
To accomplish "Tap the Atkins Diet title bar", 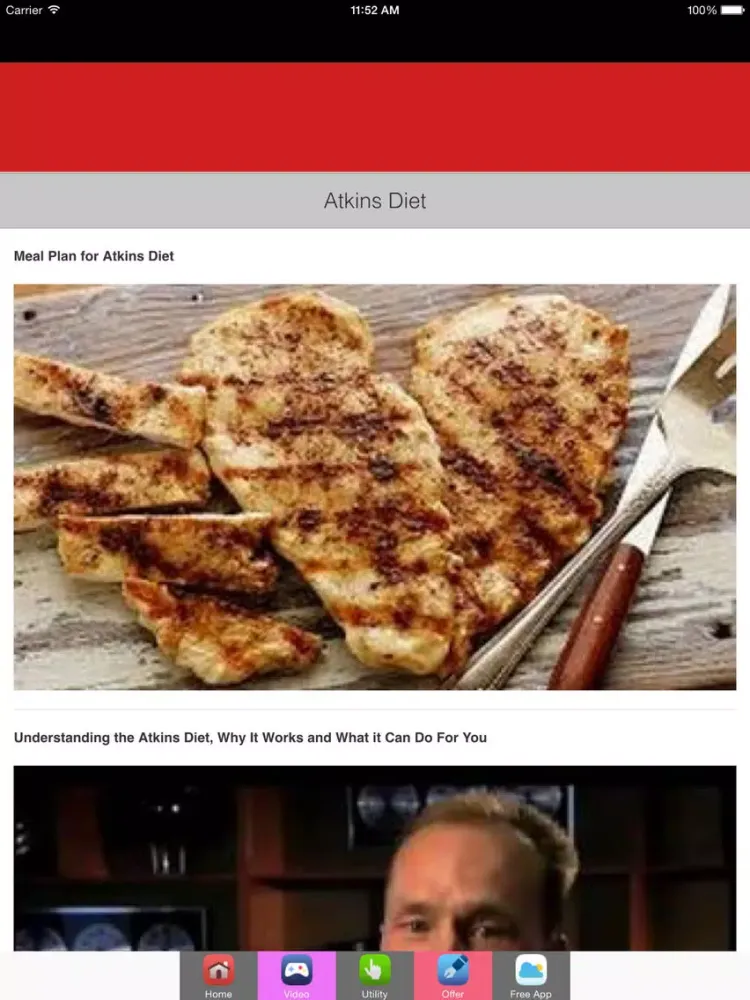I will click(x=375, y=200).
